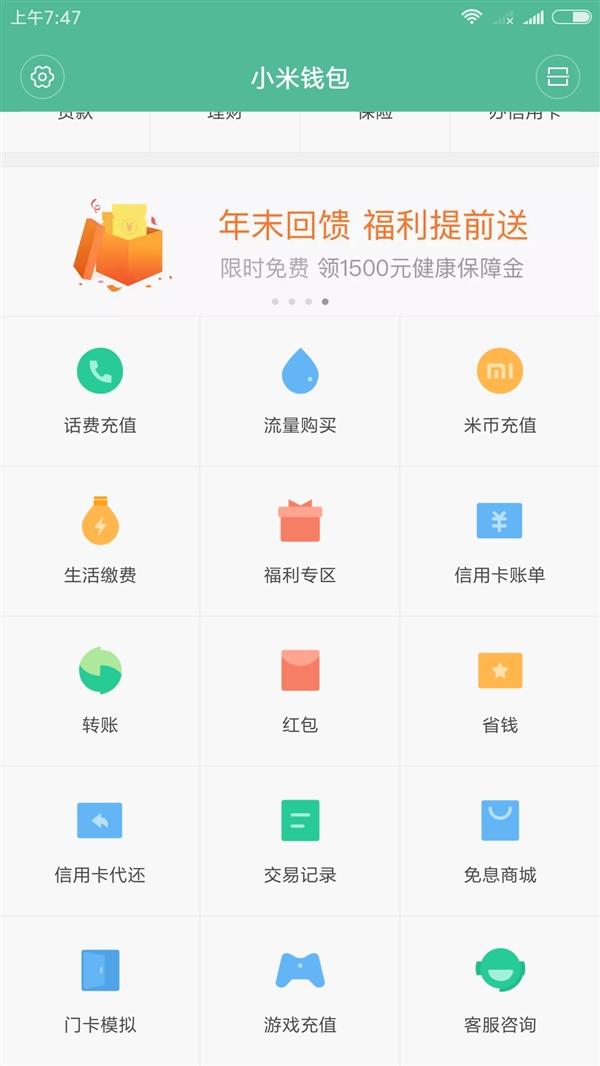Open 话费充值 phone top-up
The height and width of the screenshot is (1066, 600).
pyautogui.click(x=100, y=391)
